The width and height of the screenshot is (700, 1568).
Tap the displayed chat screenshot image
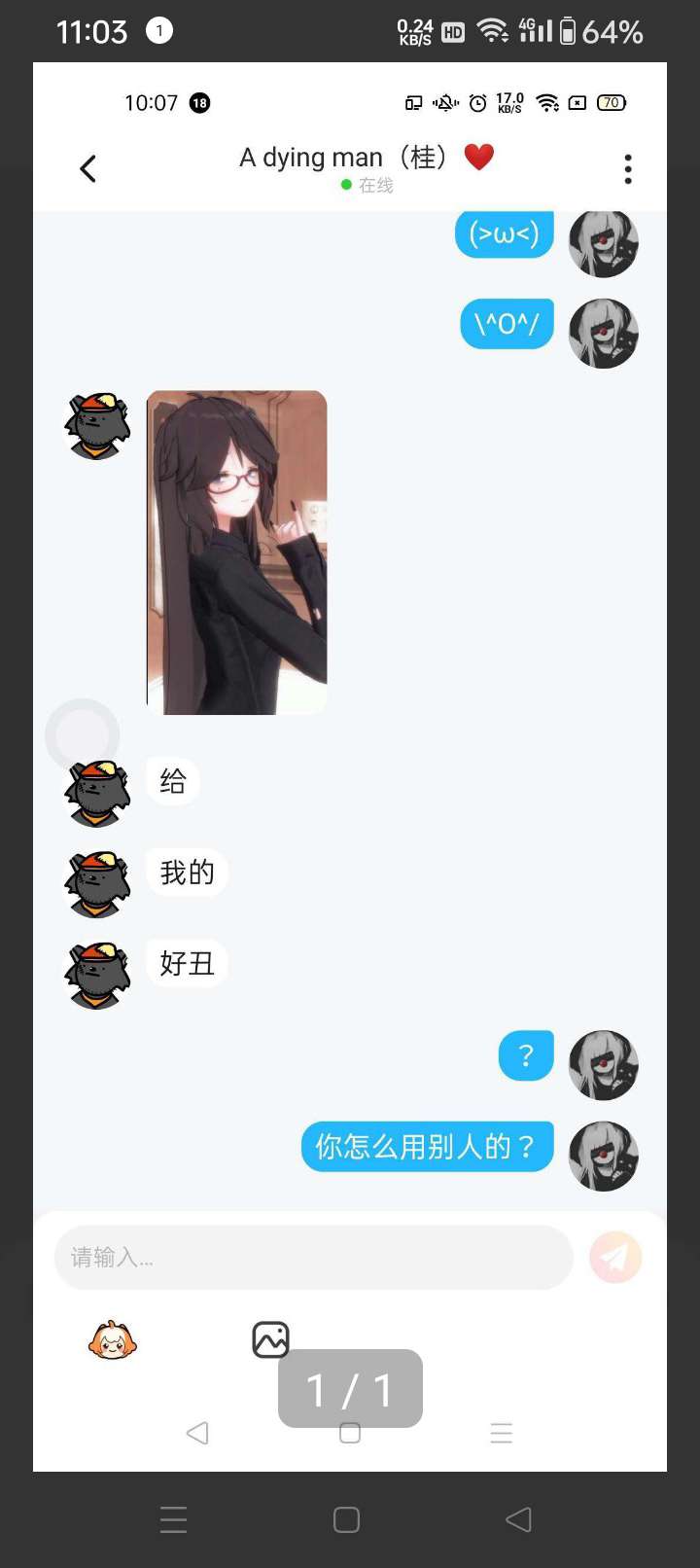pyautogui.click(x=350, y=766)
